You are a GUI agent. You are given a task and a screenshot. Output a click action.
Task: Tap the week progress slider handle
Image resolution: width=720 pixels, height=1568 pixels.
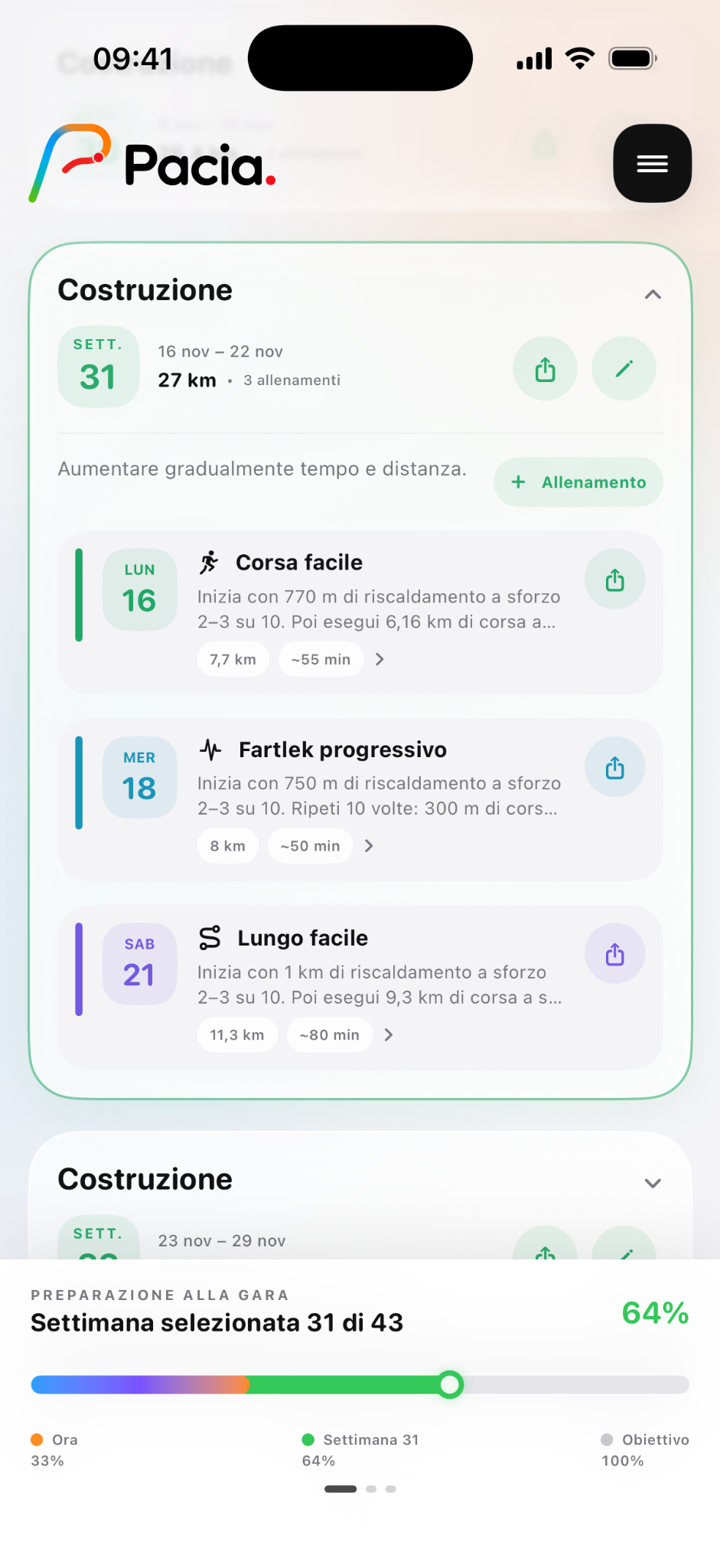(451, 1384)
